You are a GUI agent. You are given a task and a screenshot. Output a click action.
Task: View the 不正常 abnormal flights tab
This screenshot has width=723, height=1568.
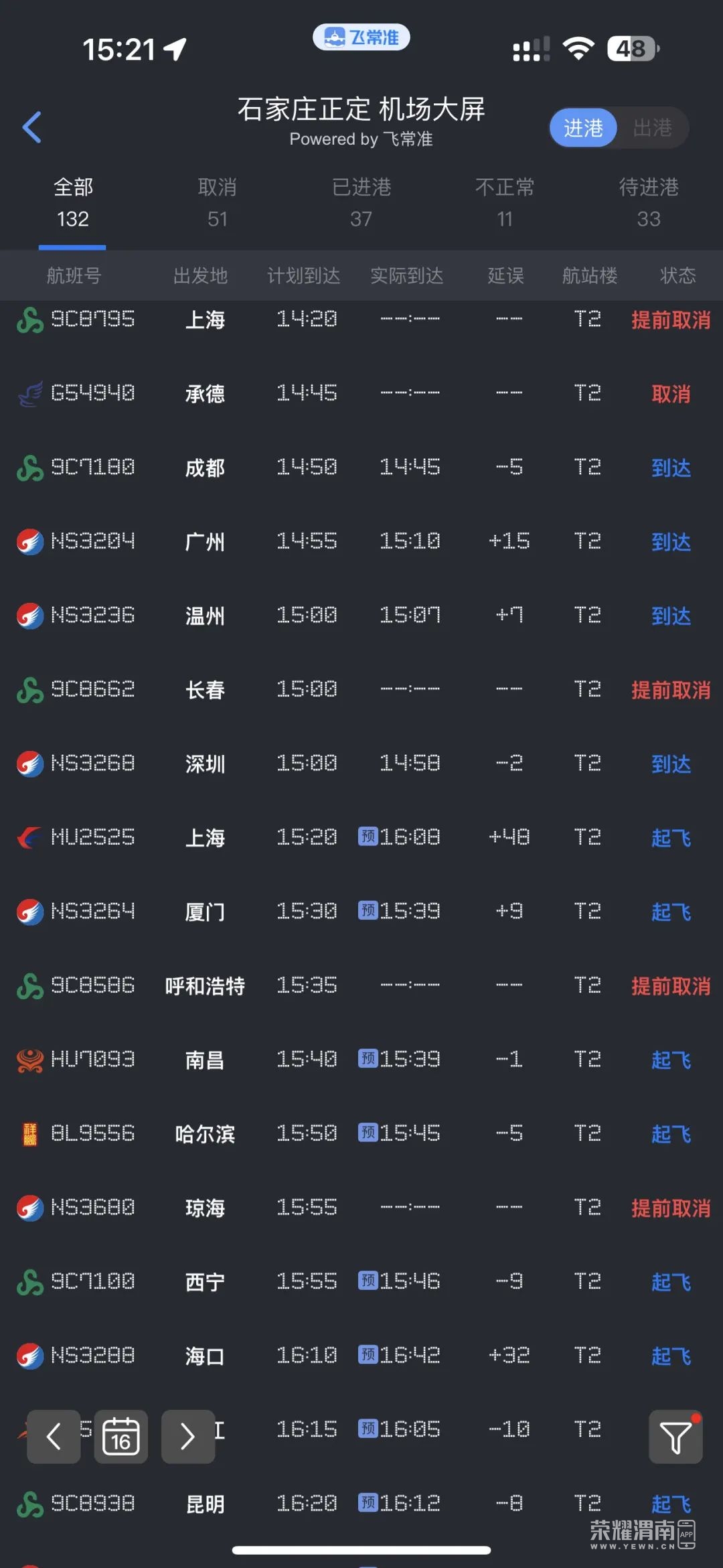tap(505, 202)
